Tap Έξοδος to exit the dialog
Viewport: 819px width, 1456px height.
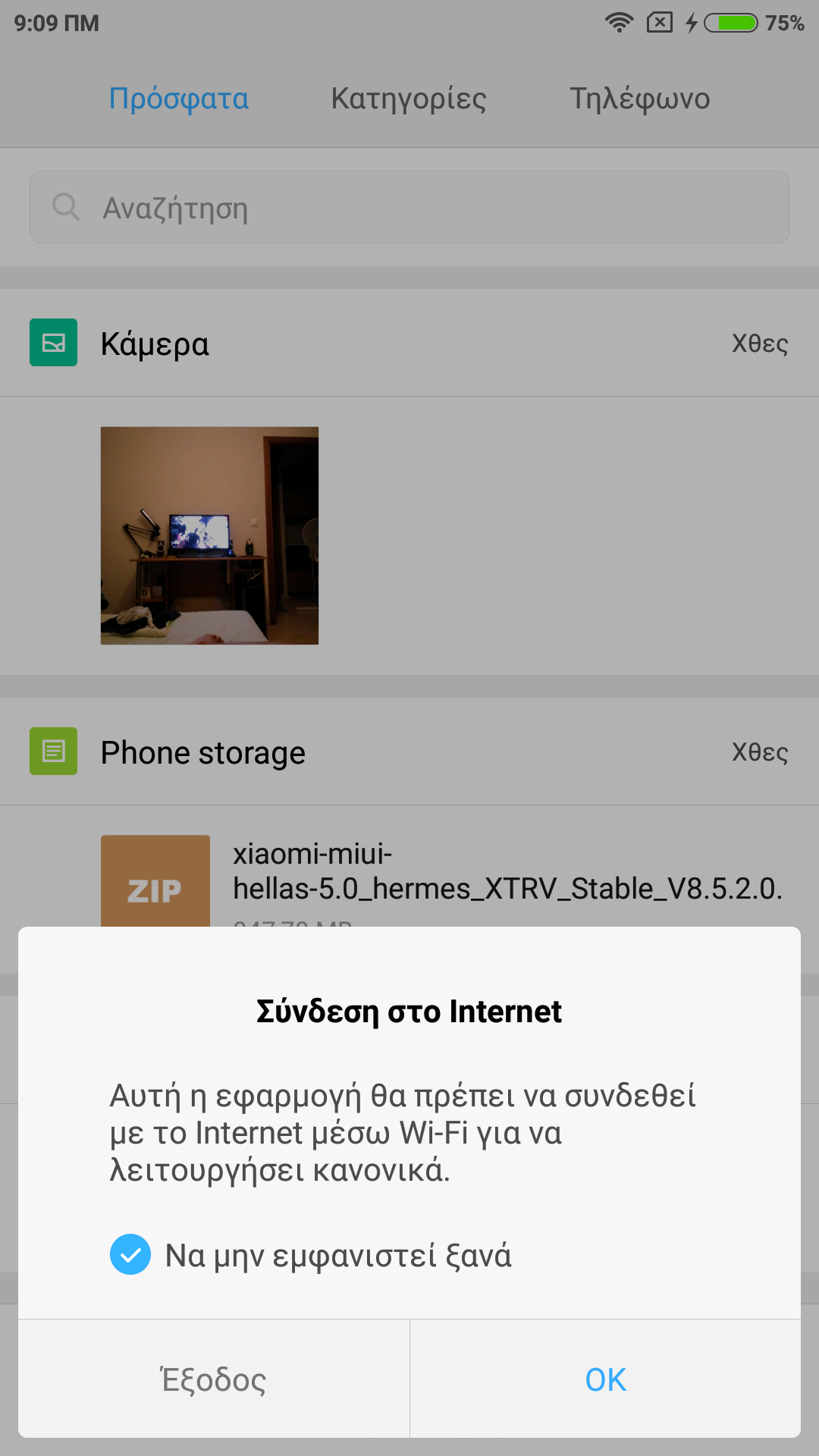pos(214,1379)
